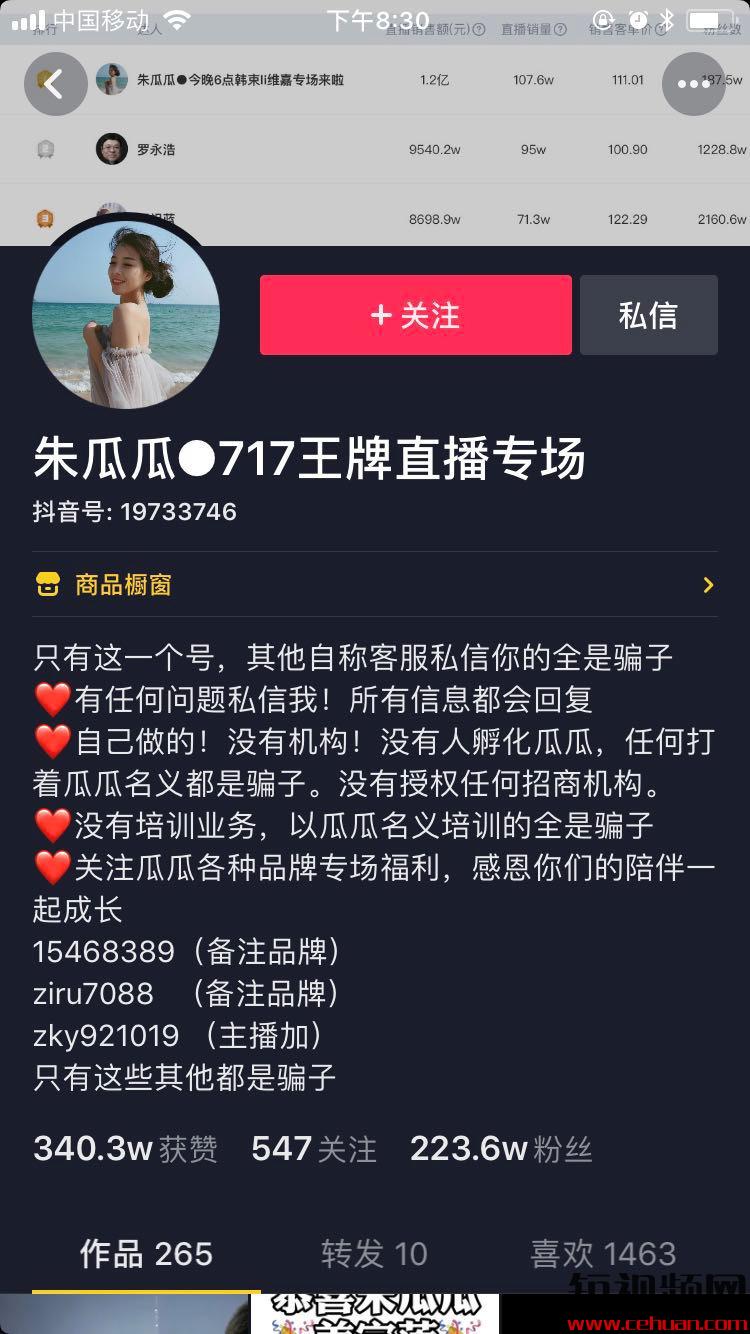Open the 商品橱窗 product showcase

click(x=374, y=585)
